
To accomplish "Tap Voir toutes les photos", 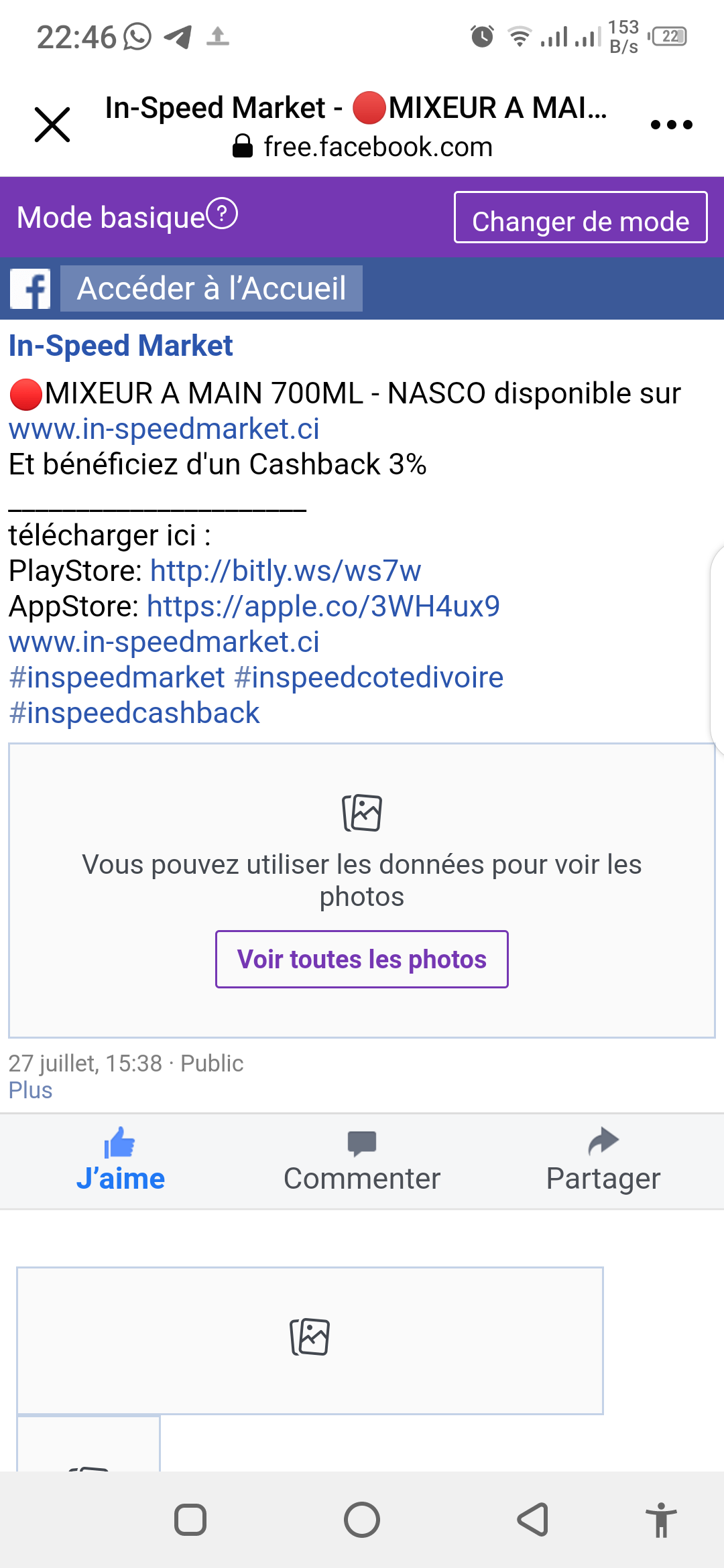I will 362,959.
